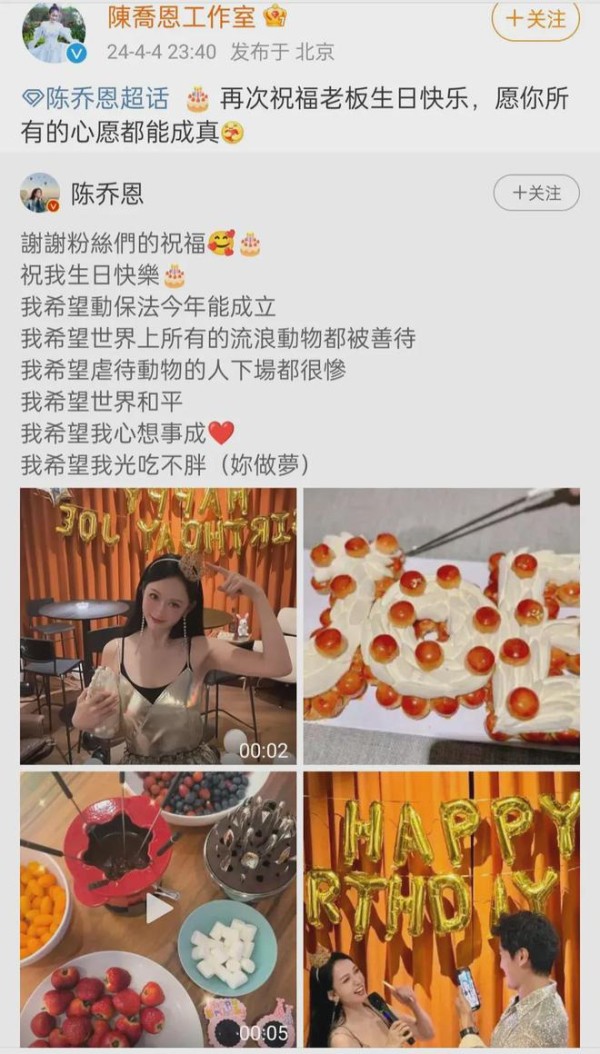View the number-shaped cream cake photo
600x1054 pixels.
point(441,626)
